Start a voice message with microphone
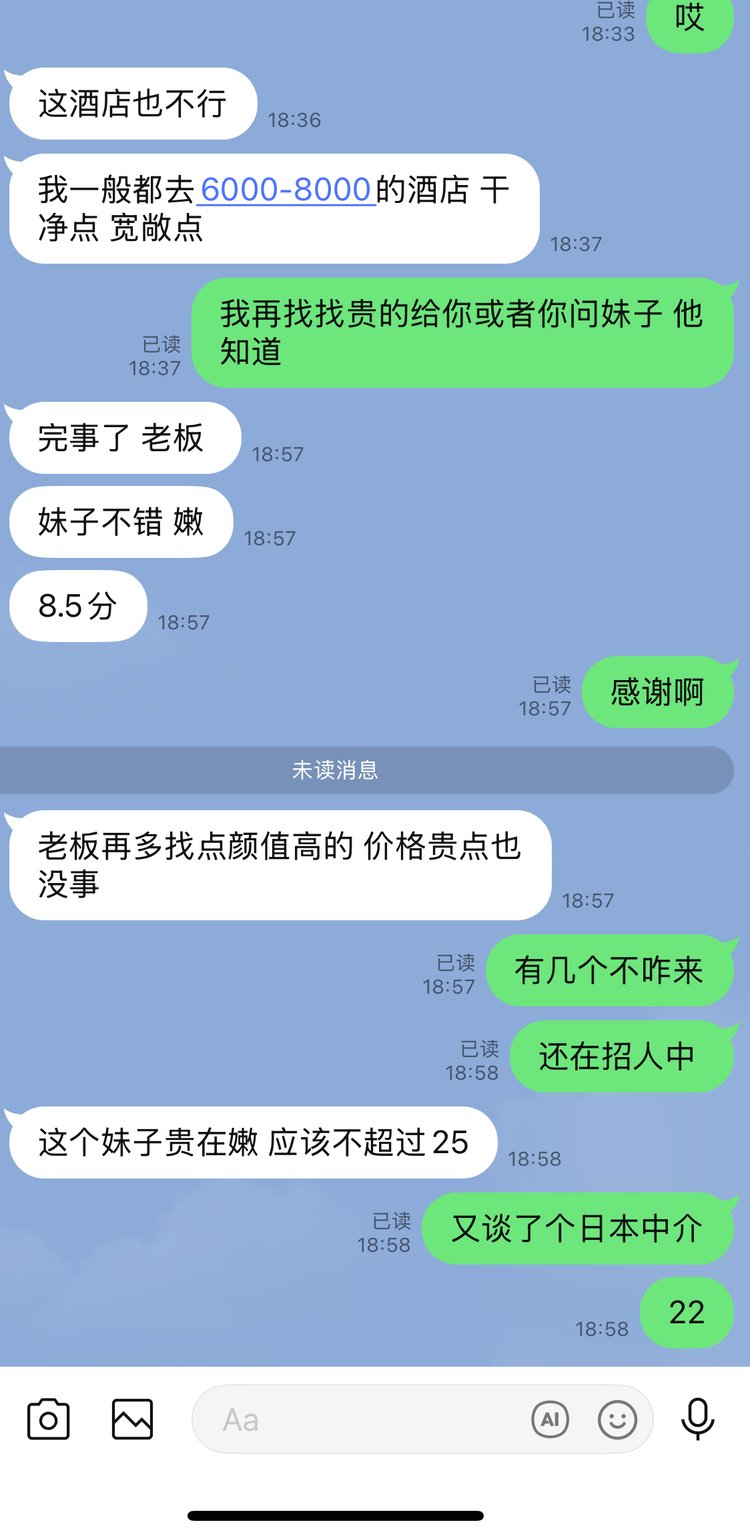 (x=698, y=1419)
